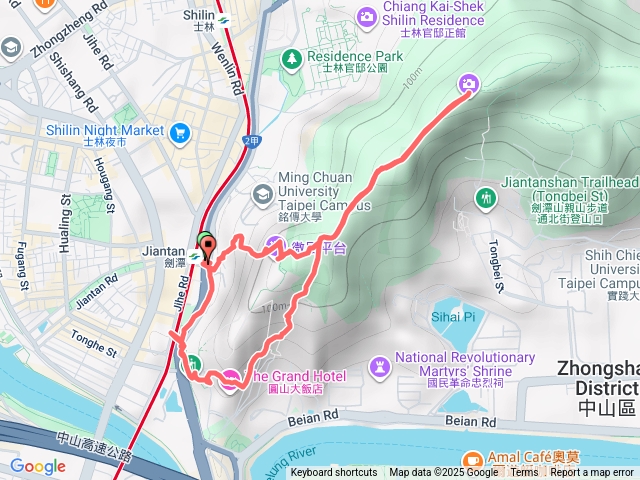This screenshot has height=480, width=640.
Task: Tap the Residence Park marker
Action: pyautogui.click(x=292, y=60)
